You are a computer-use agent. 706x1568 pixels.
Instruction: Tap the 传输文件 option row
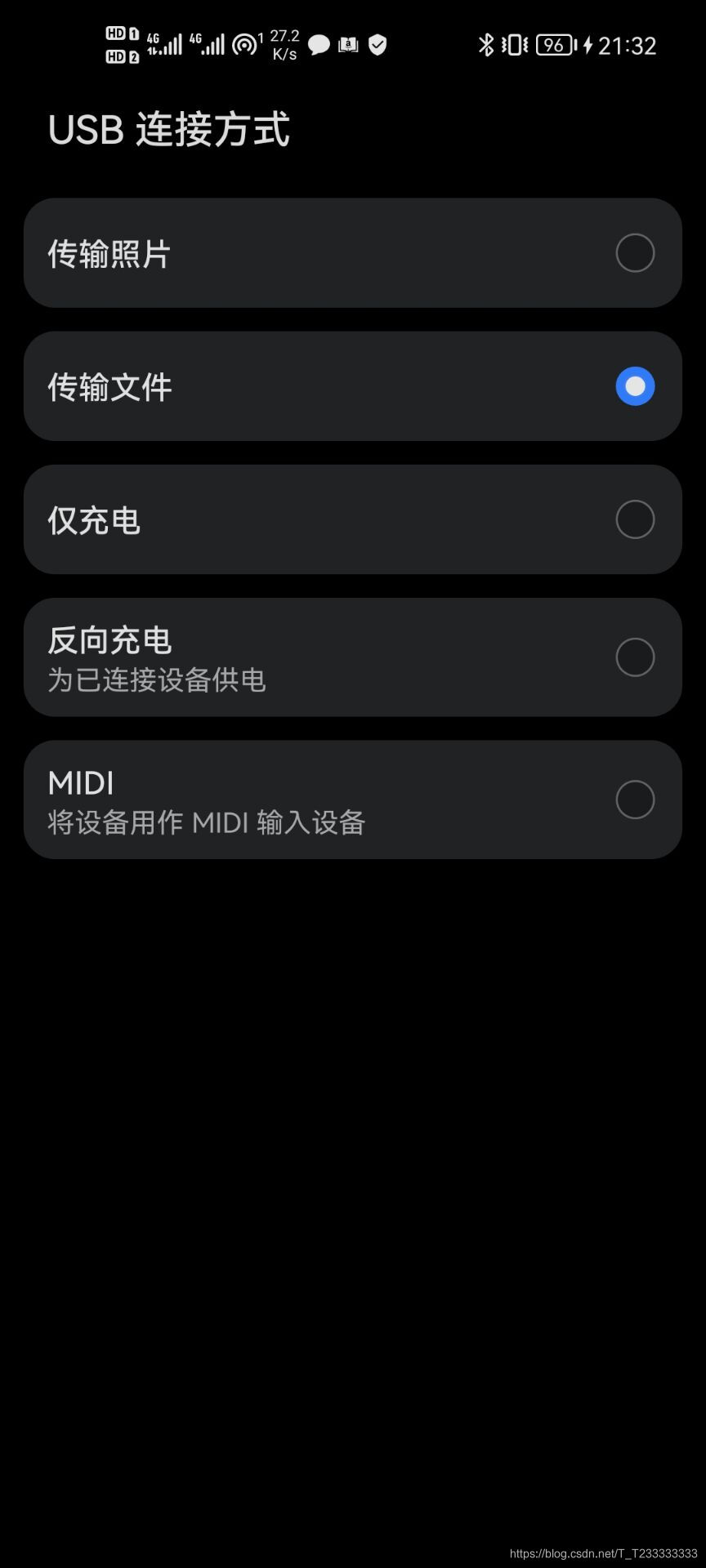(353, 385)
